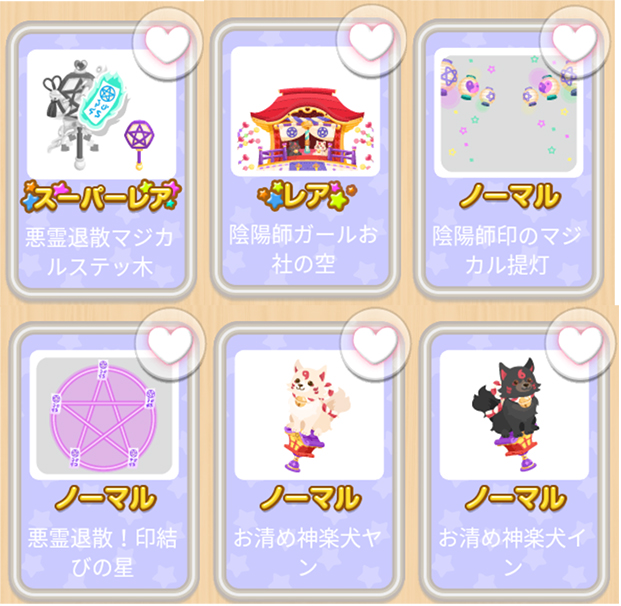The width and height of the screenshot is (621, 606).
Task: Favorite the 陰陽師ガールお社の空 item
Action: click(371, 42)
